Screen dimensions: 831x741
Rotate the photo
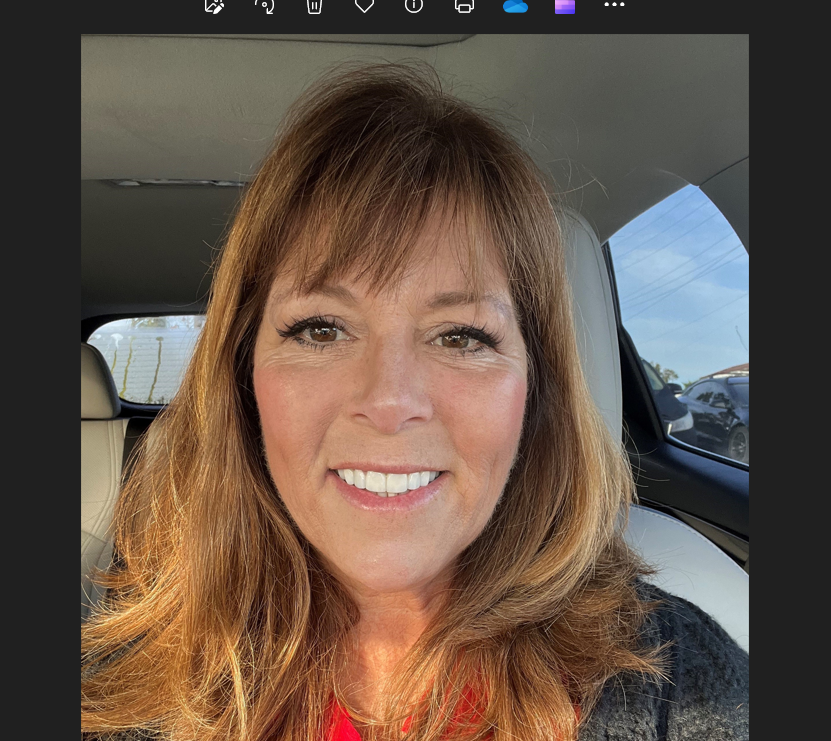[x=264, y=6]
